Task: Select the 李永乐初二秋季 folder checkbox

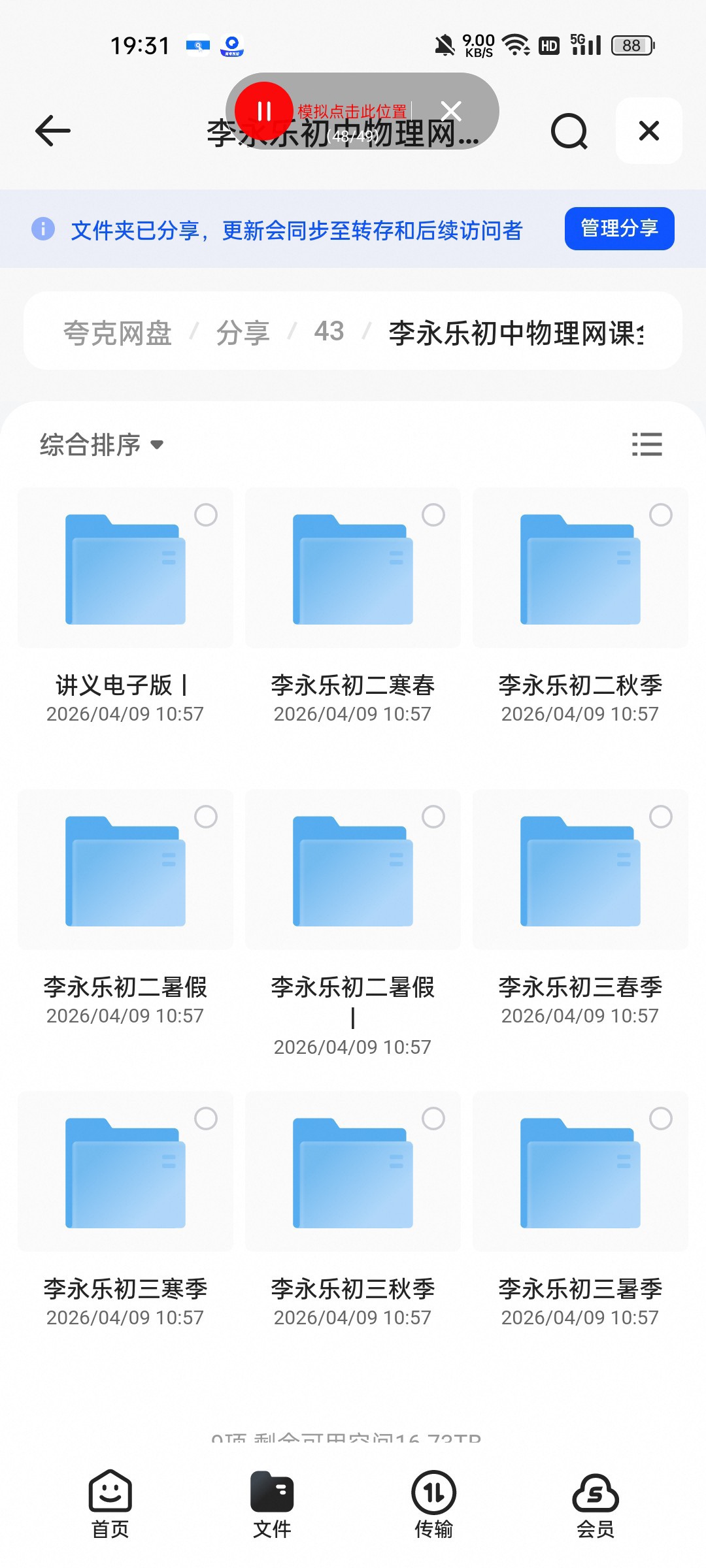Action: click(660, 515)
